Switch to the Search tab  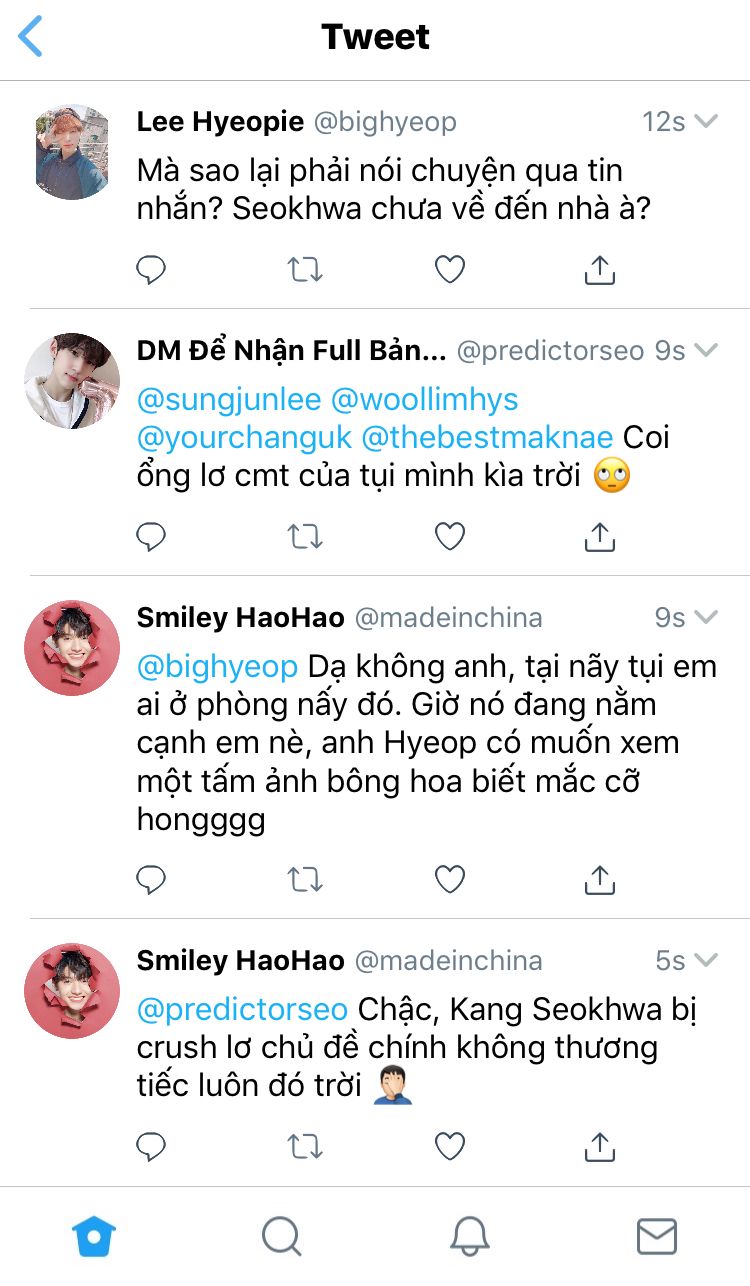click(x=281, y=1237)
